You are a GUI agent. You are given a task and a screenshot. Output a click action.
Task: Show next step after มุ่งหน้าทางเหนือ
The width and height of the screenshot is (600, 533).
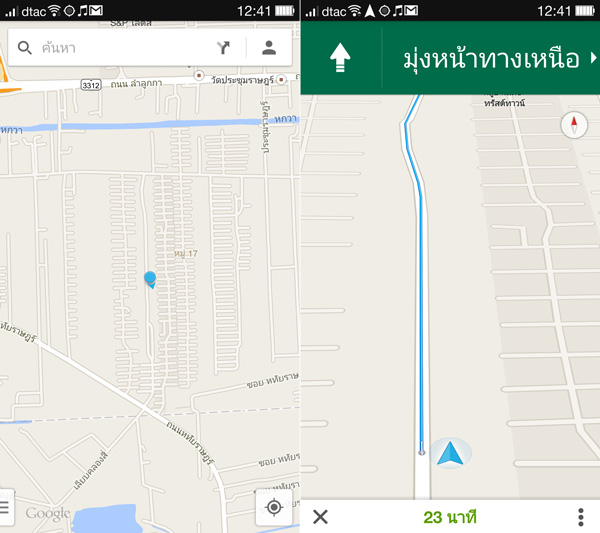[592, 59]
